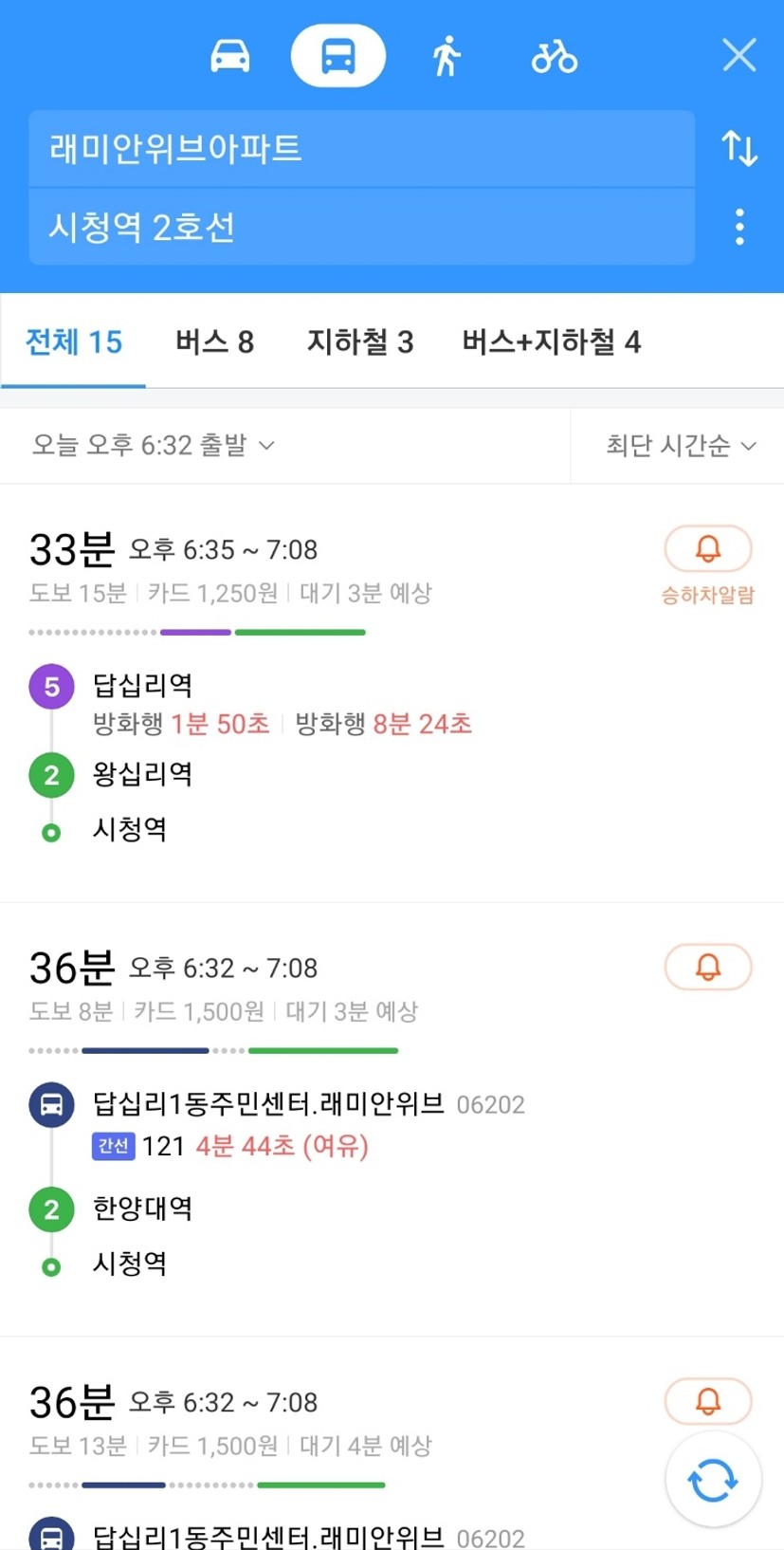The width and height of the screenshot is (784, 1550).
Task: Switch to bicycle directions mode
Action: [x=555, y=56]
